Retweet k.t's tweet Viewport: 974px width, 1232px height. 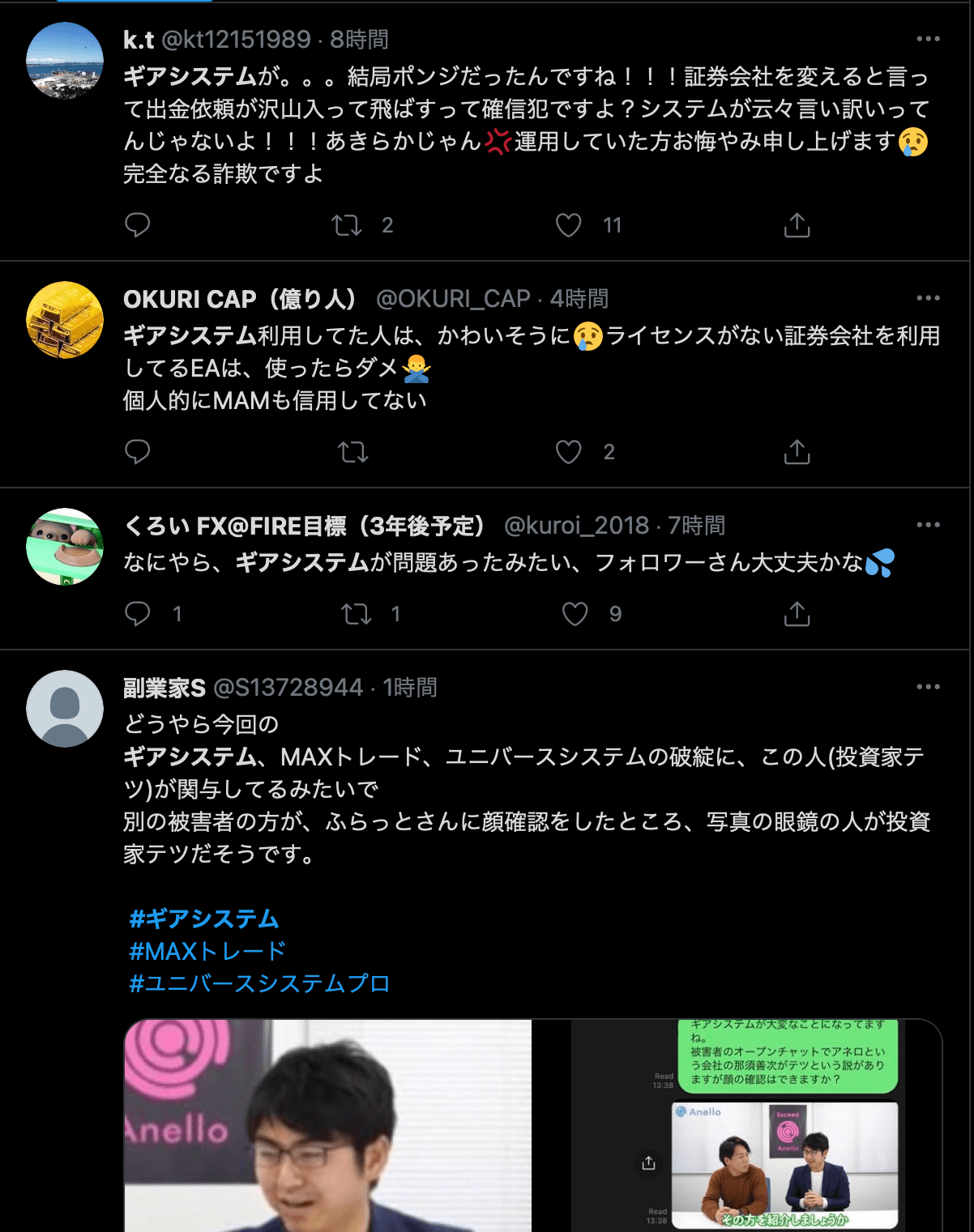(x=347, y=224)
